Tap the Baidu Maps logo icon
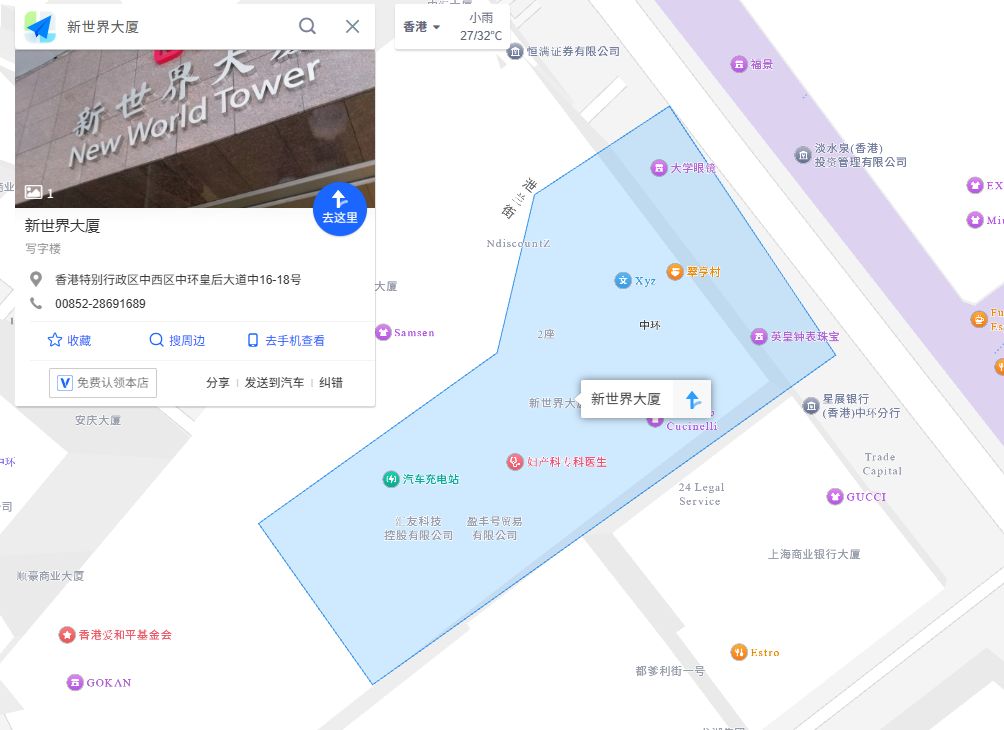 (39, 27)
